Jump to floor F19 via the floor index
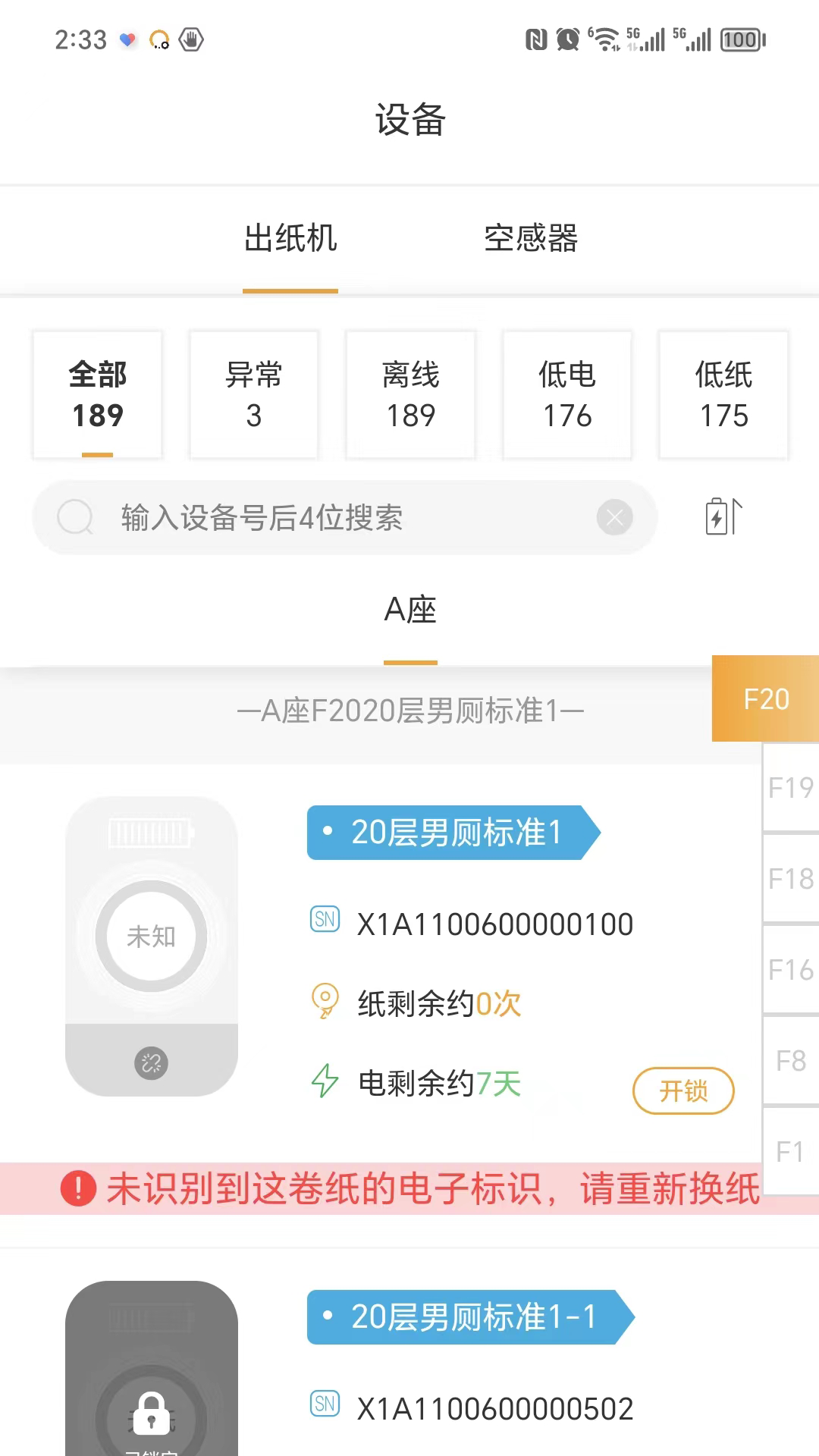The height and width of the screenshot is (1456, 819). click(791, 789)
